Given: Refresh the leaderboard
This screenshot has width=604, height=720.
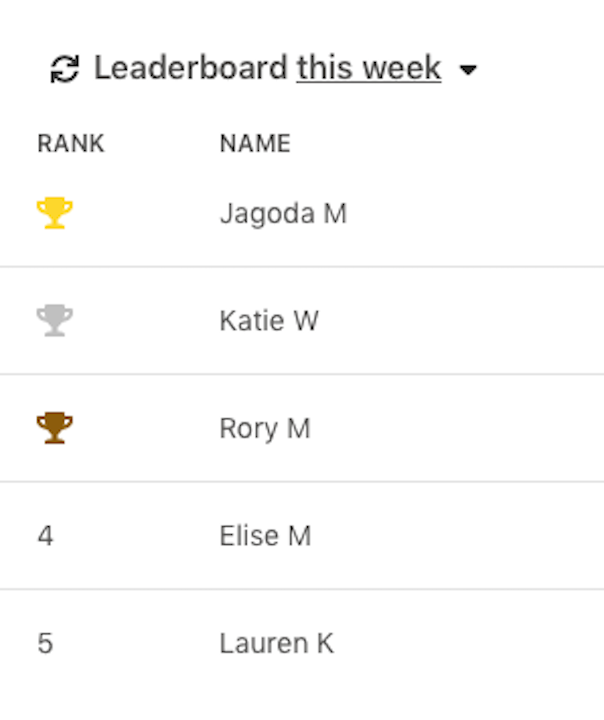Looking at the screenshot, I should click(64, 69).
